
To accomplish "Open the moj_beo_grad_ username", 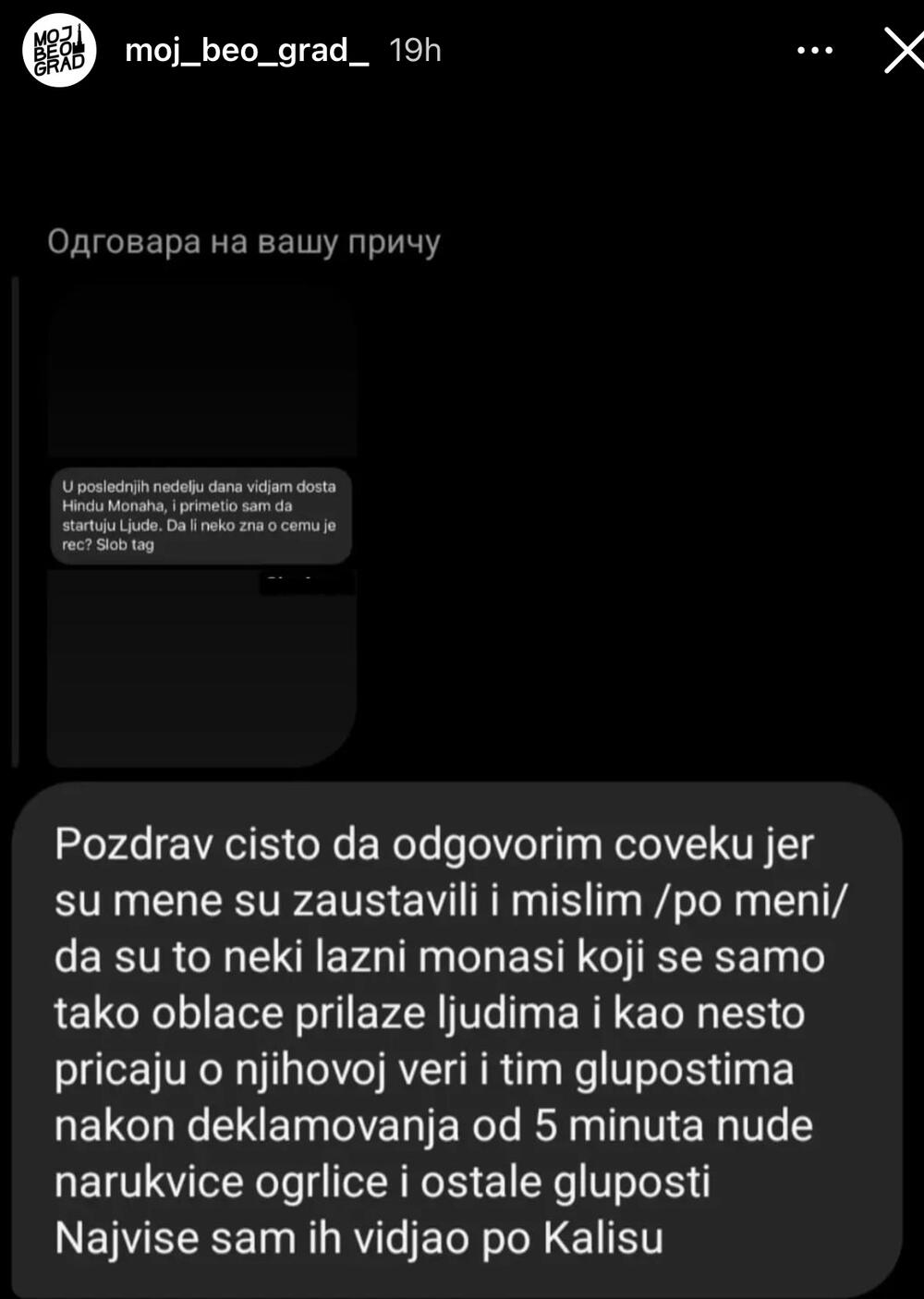I will (x=247, y=50).
